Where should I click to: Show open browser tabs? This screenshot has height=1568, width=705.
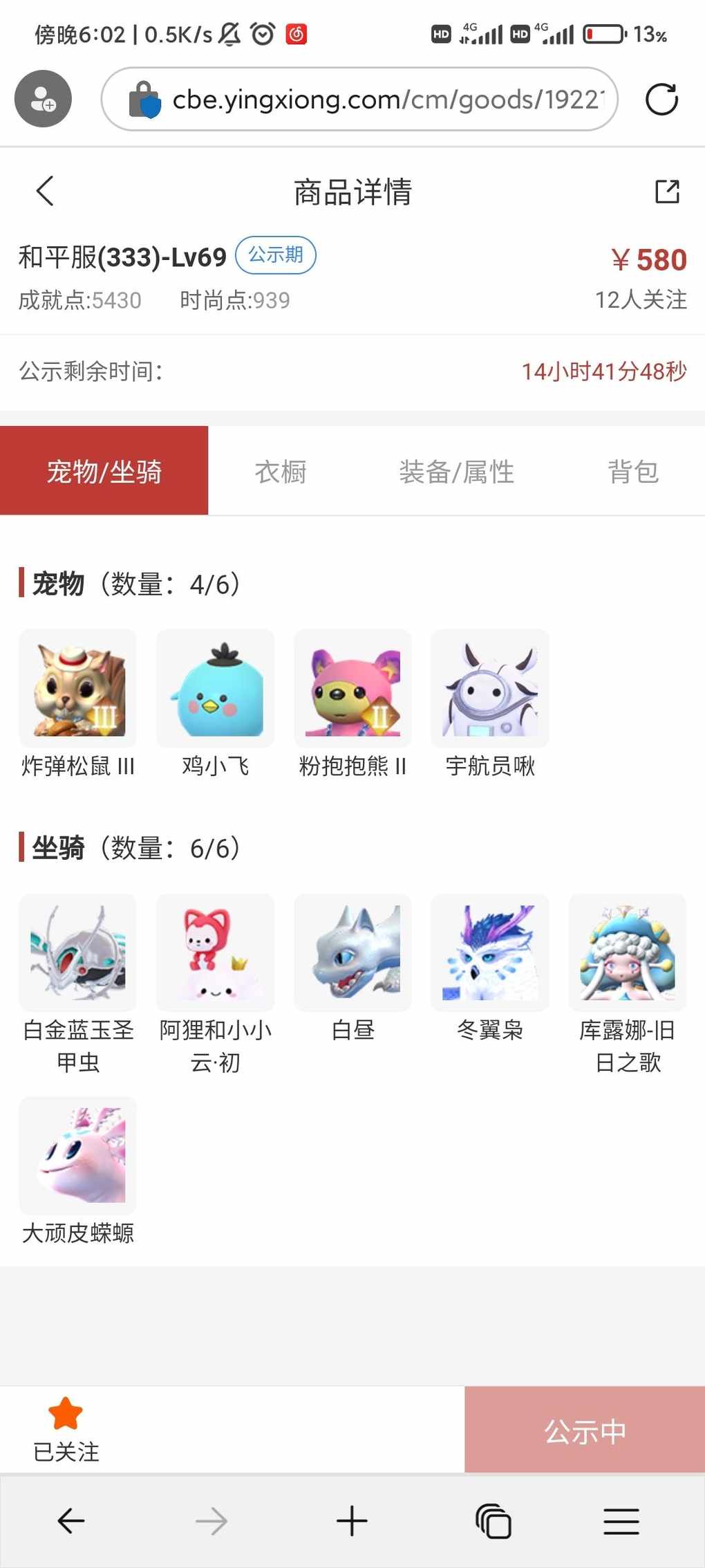tap(493, 1522)
